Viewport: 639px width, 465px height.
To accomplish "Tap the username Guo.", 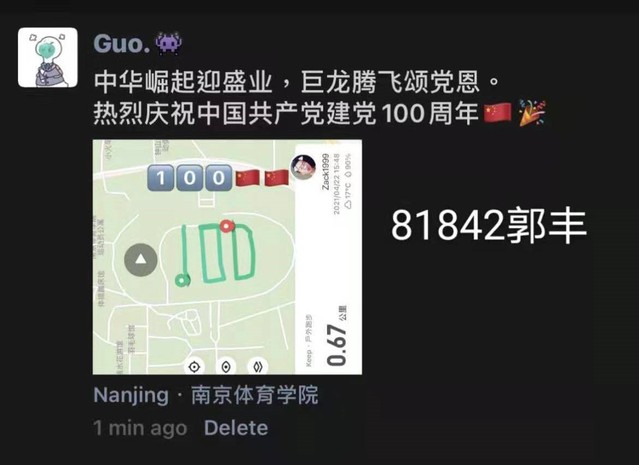I will (120, 43).
